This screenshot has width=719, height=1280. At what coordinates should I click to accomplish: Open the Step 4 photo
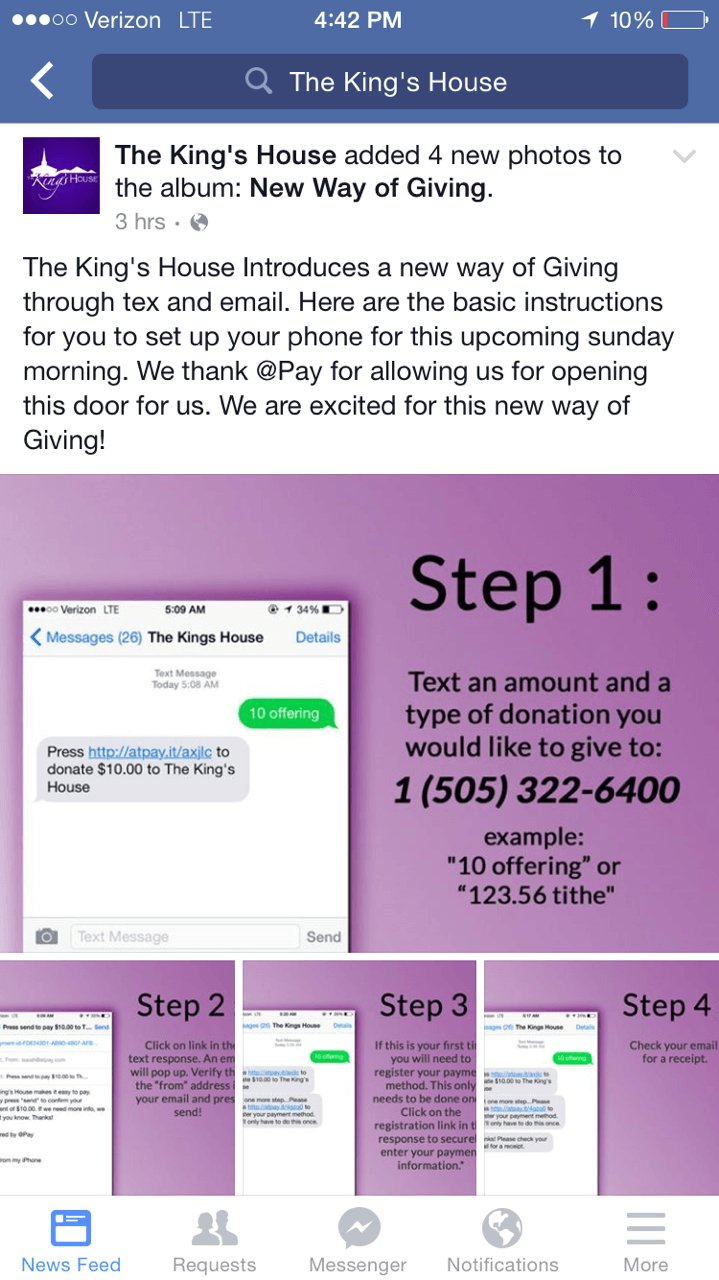pyautogui.click(x=601, y=1077)
